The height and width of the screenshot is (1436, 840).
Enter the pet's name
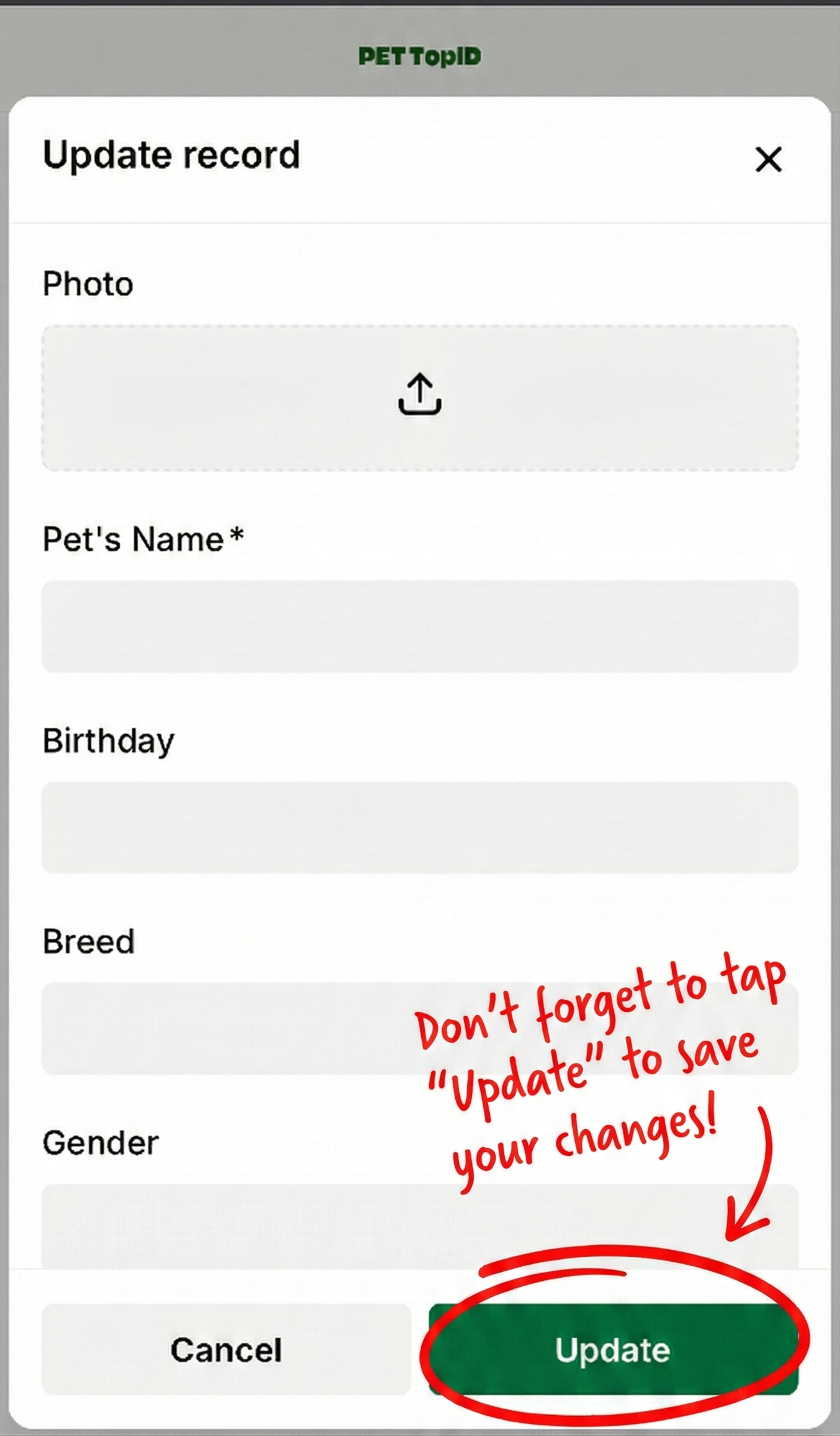coord(419,626)
